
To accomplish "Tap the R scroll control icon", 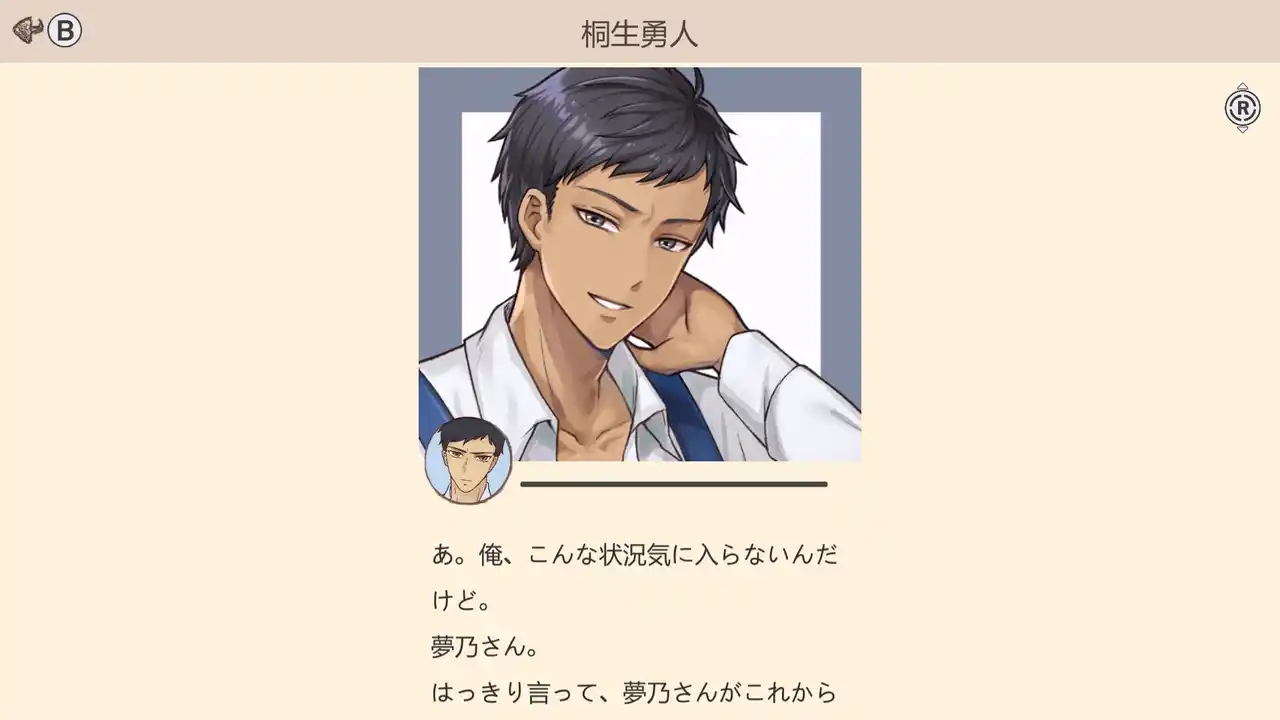I will point(1242,107).
